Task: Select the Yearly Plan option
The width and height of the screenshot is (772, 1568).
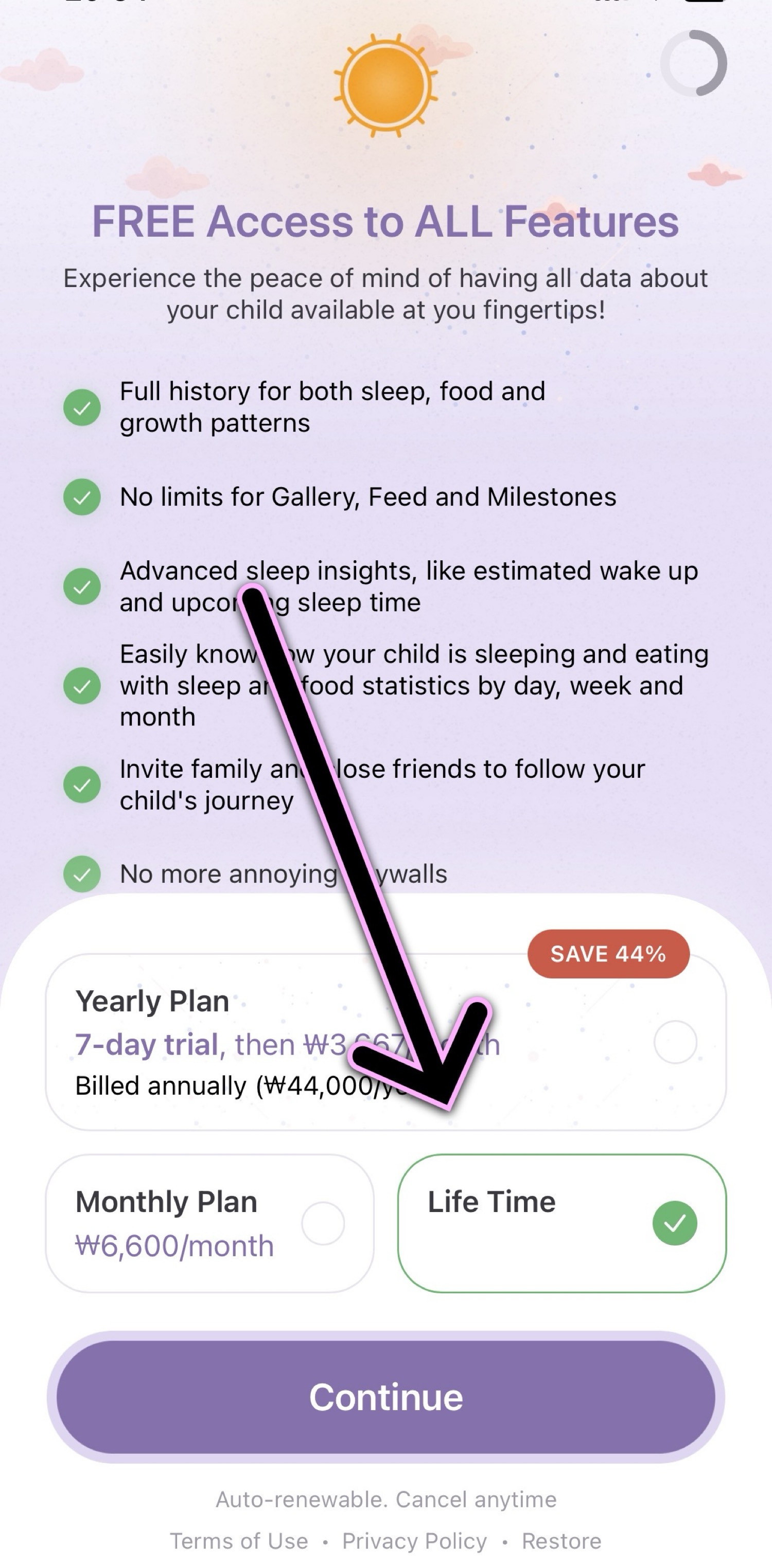Action: pos(675,1042)
